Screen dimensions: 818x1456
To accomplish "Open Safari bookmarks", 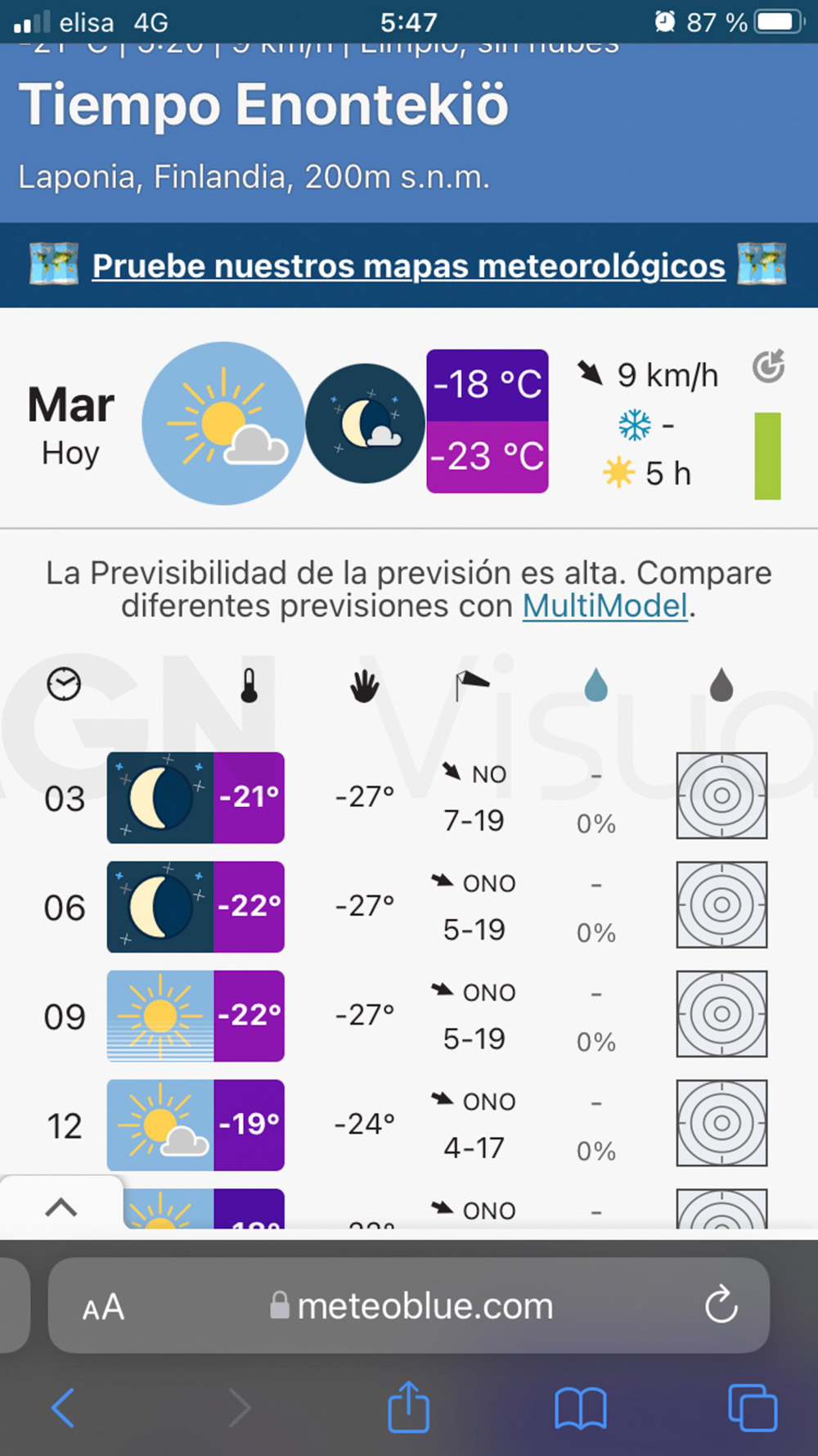I will point(580,1408).
